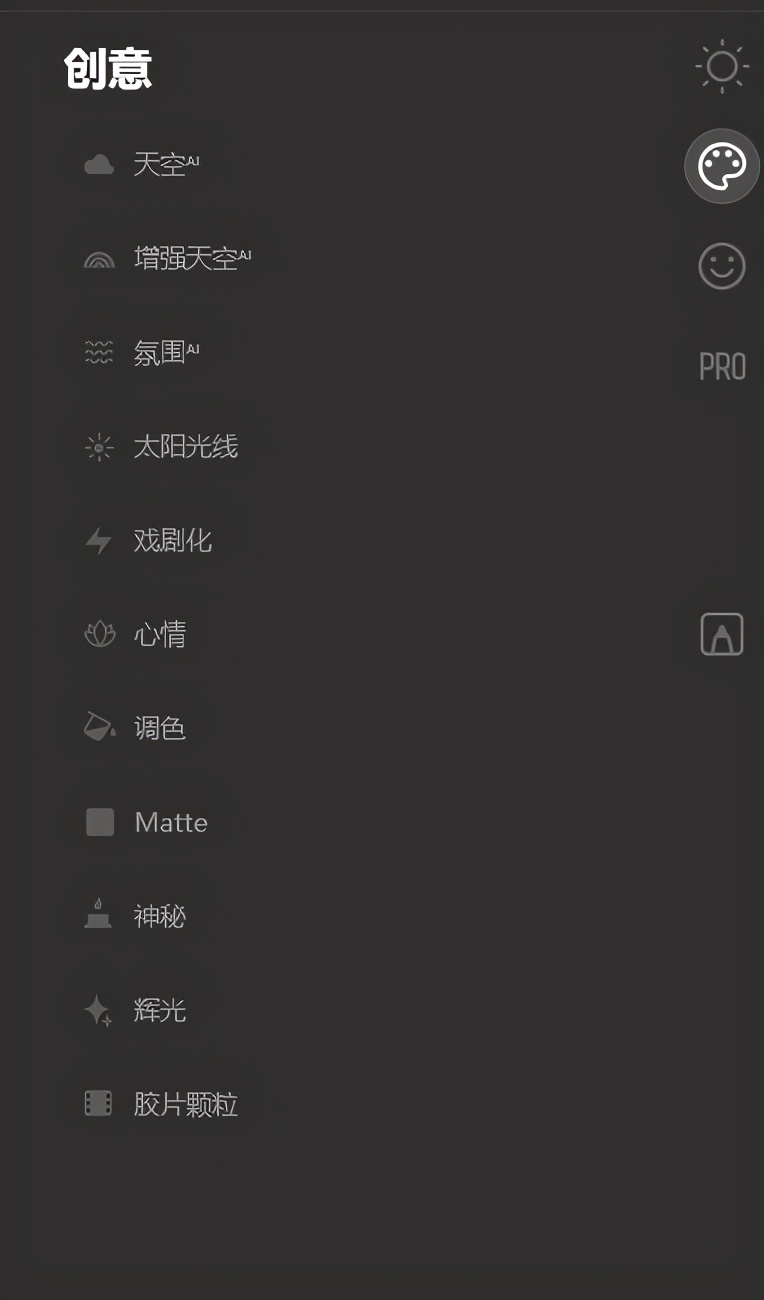
Task: Open the PRO tools tab
Action: pyautogui.click(x=722, y=367)
